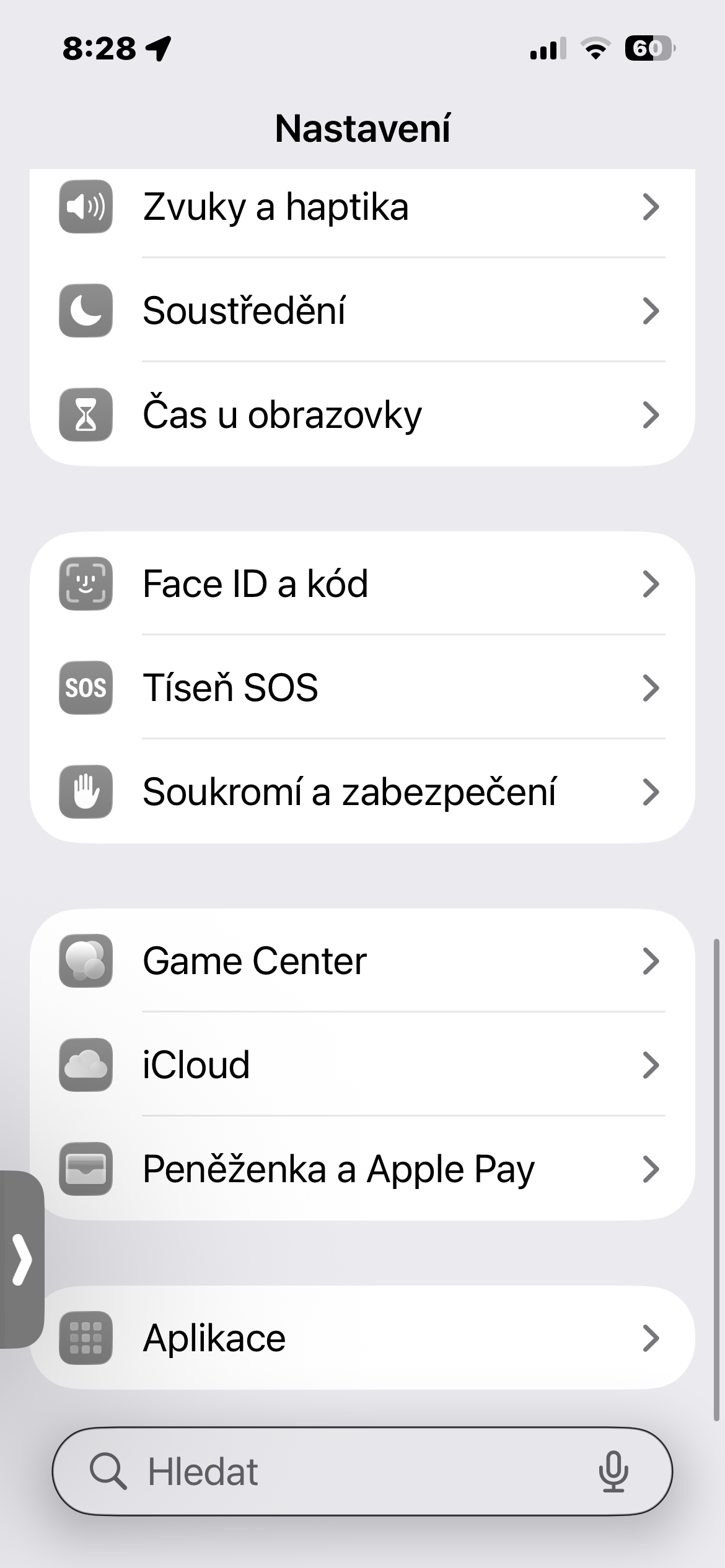Start voice dictation with the microphone icon
The height and width of the screenshot is (1568, 725).
(x=613, y=1471)
